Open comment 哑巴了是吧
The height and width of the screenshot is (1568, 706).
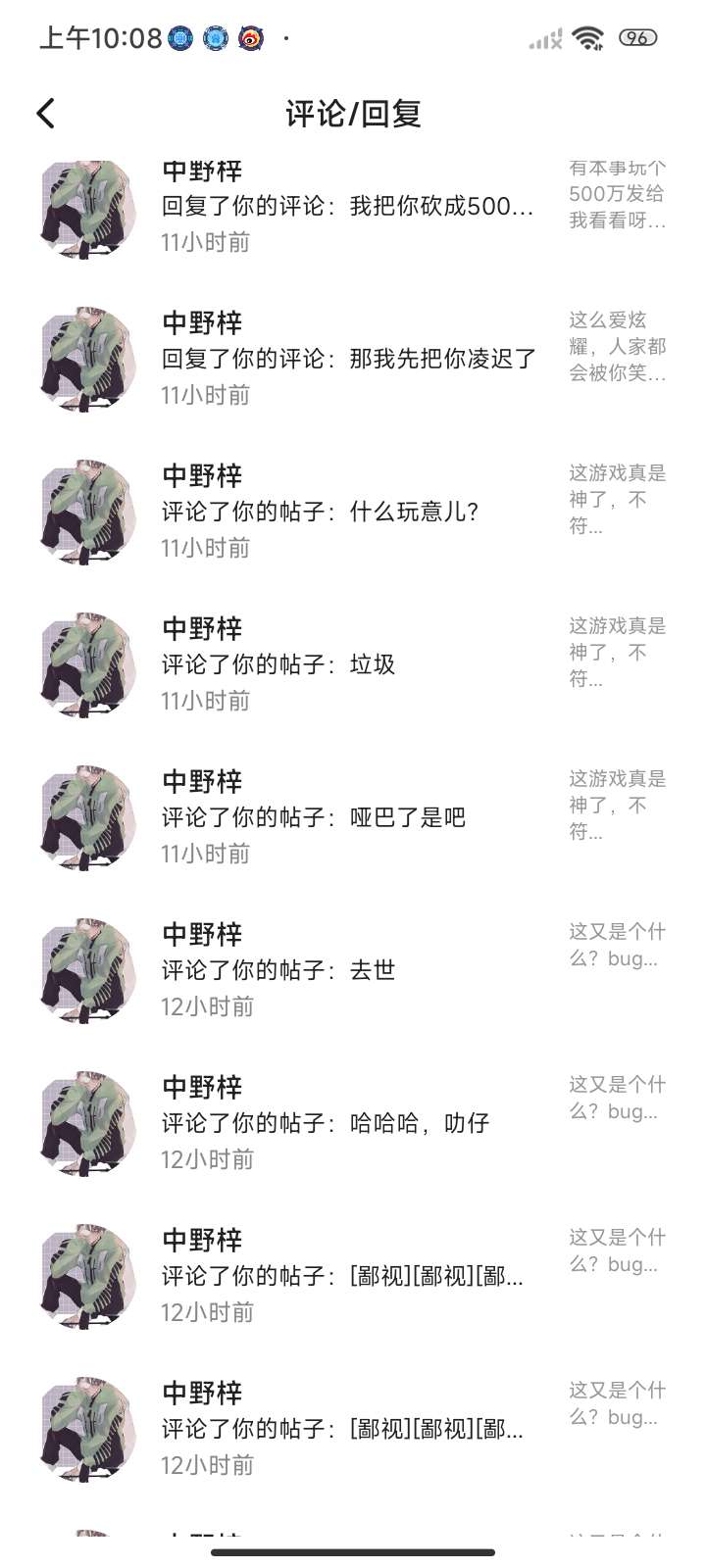tap(314, 817)
